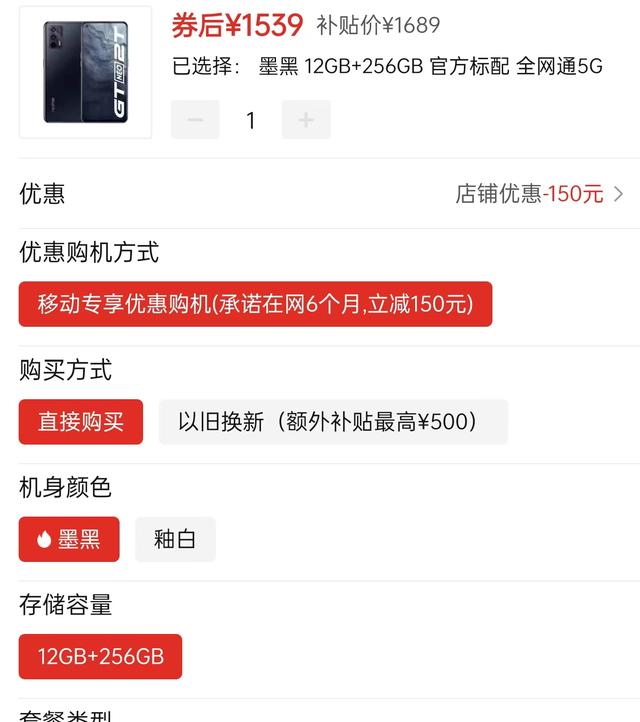Increase quantity with the plus button
Viewport: 640px width, 722px height.
[306, 120]
